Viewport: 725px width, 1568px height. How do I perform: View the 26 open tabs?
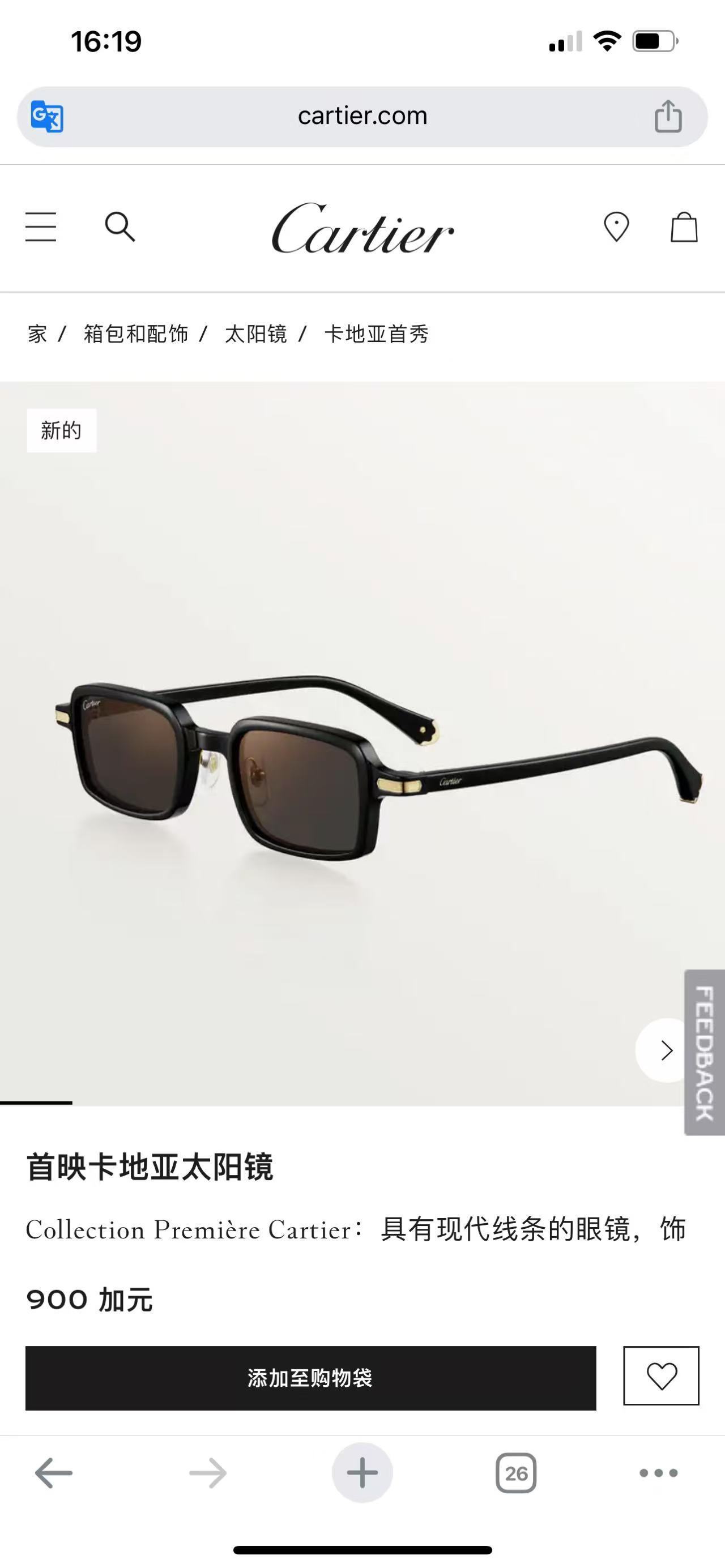click(515, 1473)
